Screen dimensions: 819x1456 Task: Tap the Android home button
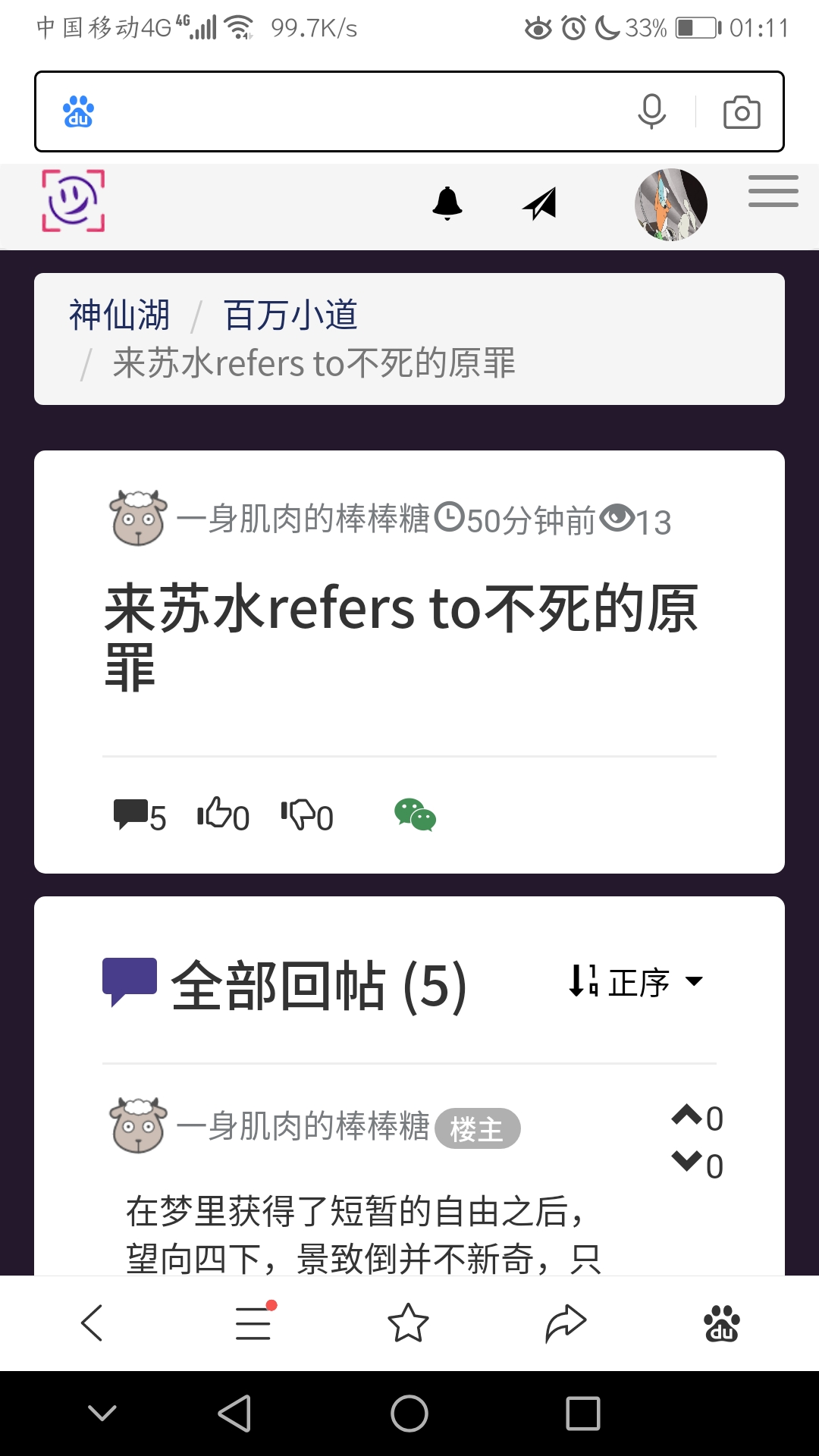pyautogui.click(x=409, y=1414)
